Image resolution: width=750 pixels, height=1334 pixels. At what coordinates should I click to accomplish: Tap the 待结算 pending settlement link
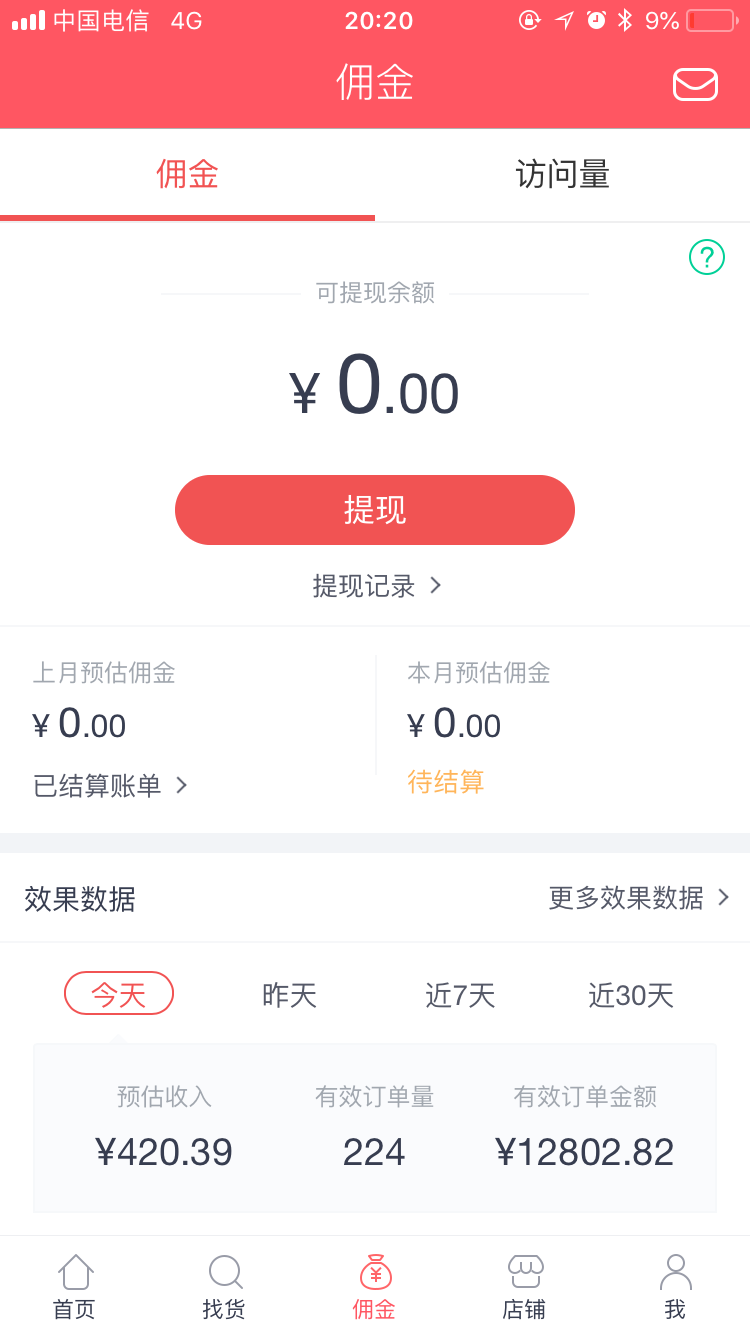point(447,781)
